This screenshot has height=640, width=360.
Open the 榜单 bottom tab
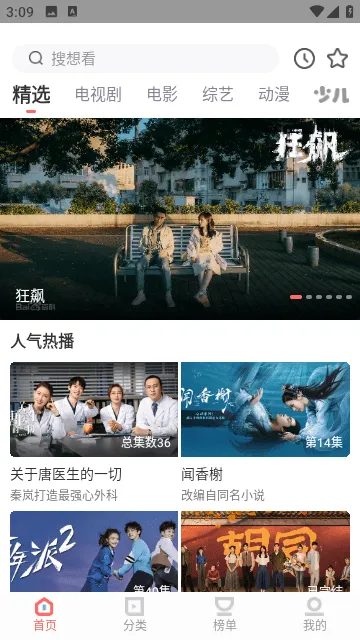point(224,615)
